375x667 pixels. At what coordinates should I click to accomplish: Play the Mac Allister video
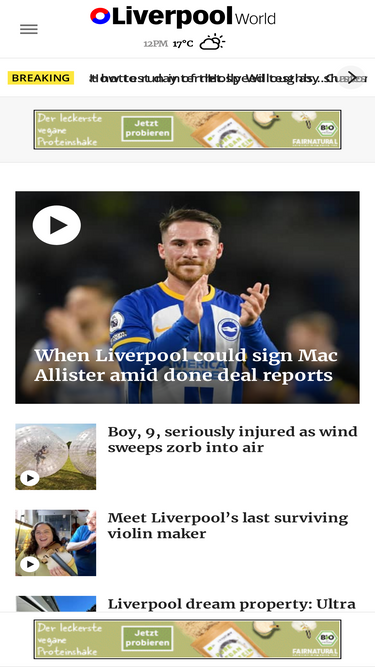pyautogui.click(x=57, y=225)
